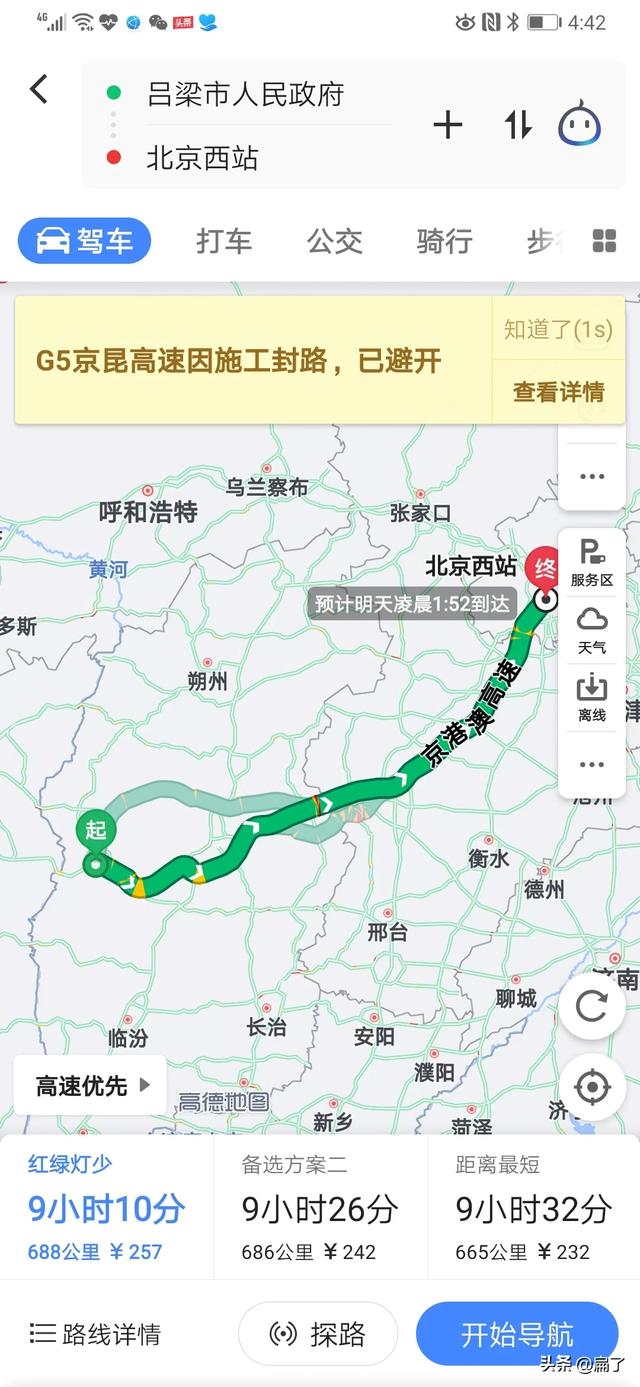640x1387 pixels.
Task: Check 天气 weather along the route
Action: click(x=592, y=630)
